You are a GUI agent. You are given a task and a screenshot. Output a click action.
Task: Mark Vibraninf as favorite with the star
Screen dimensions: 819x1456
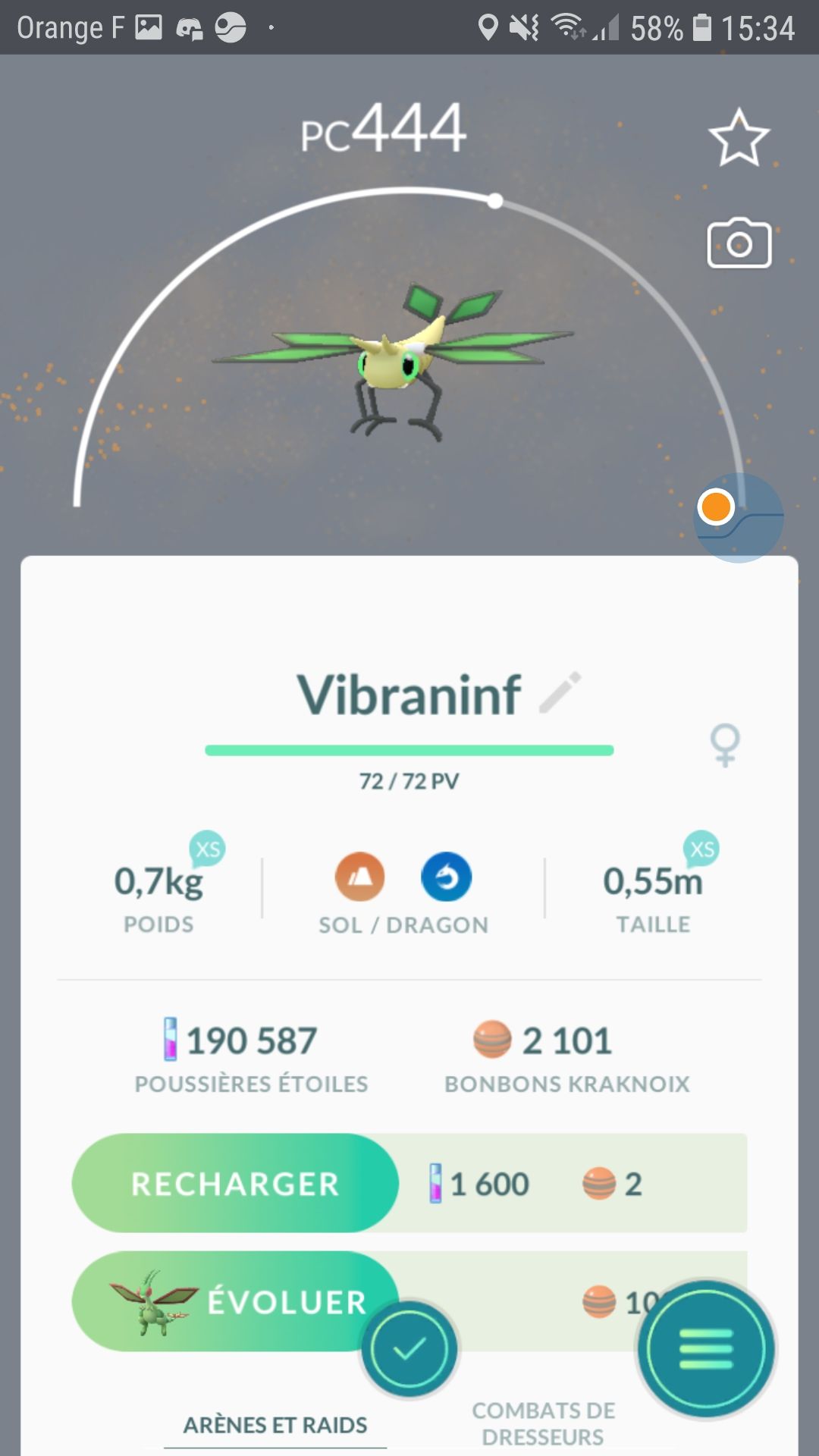pyautogui.click(x=739, y=138)
